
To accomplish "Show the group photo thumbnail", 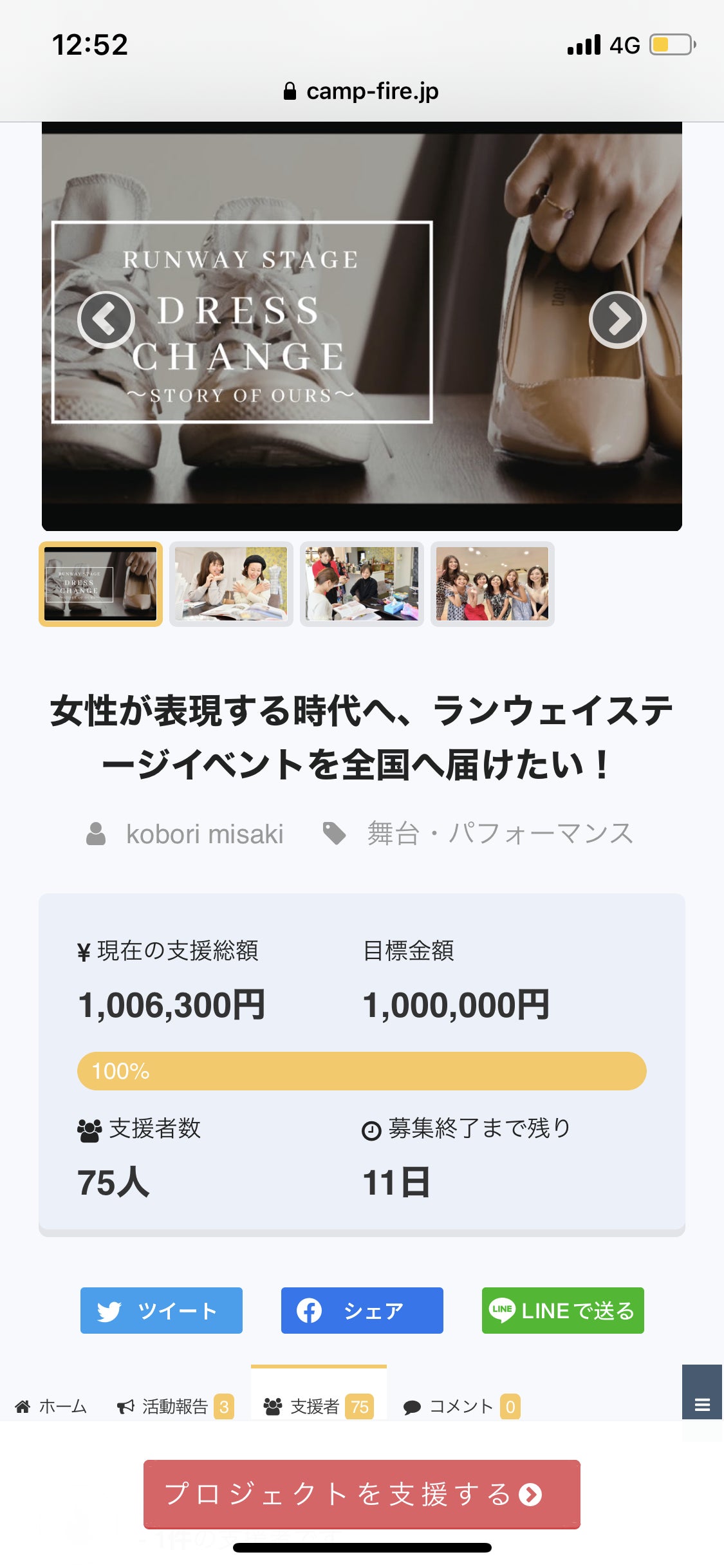I will click(492, 584).
